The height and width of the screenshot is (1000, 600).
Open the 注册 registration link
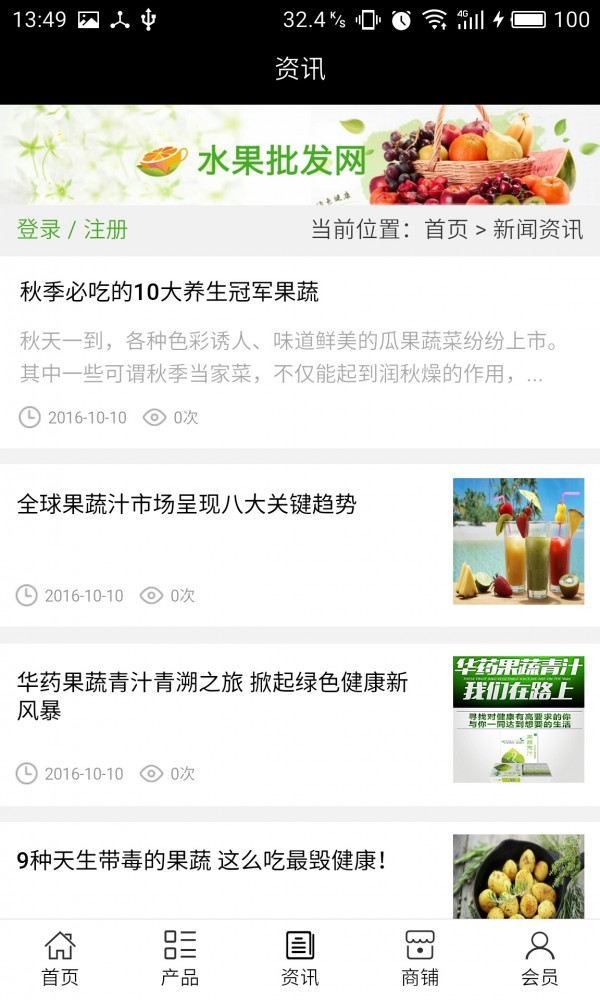[106, 229]
